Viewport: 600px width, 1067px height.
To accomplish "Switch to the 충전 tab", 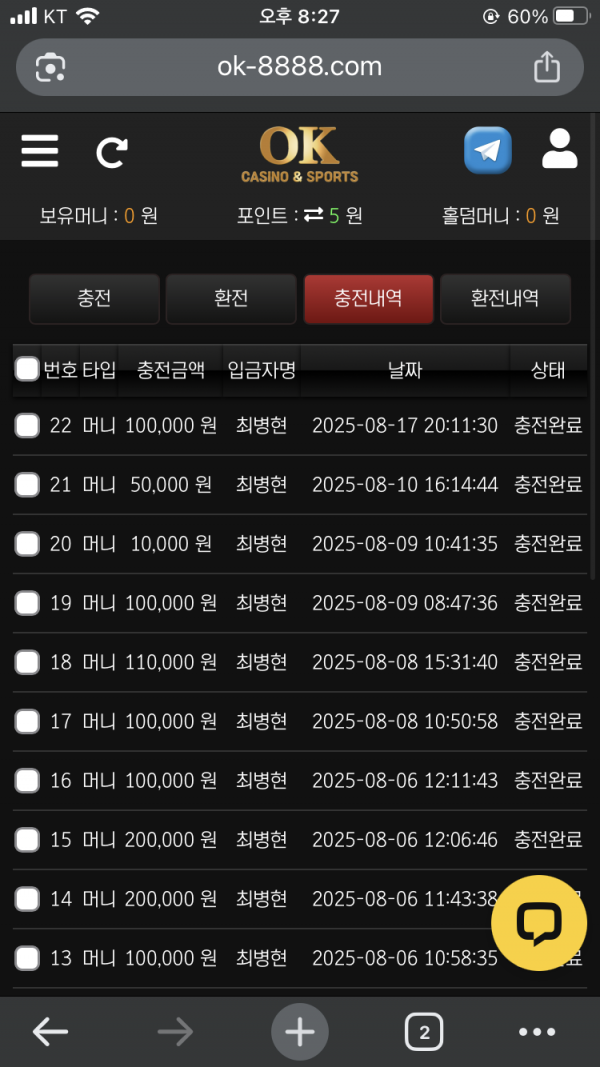I will coord(95,299).
